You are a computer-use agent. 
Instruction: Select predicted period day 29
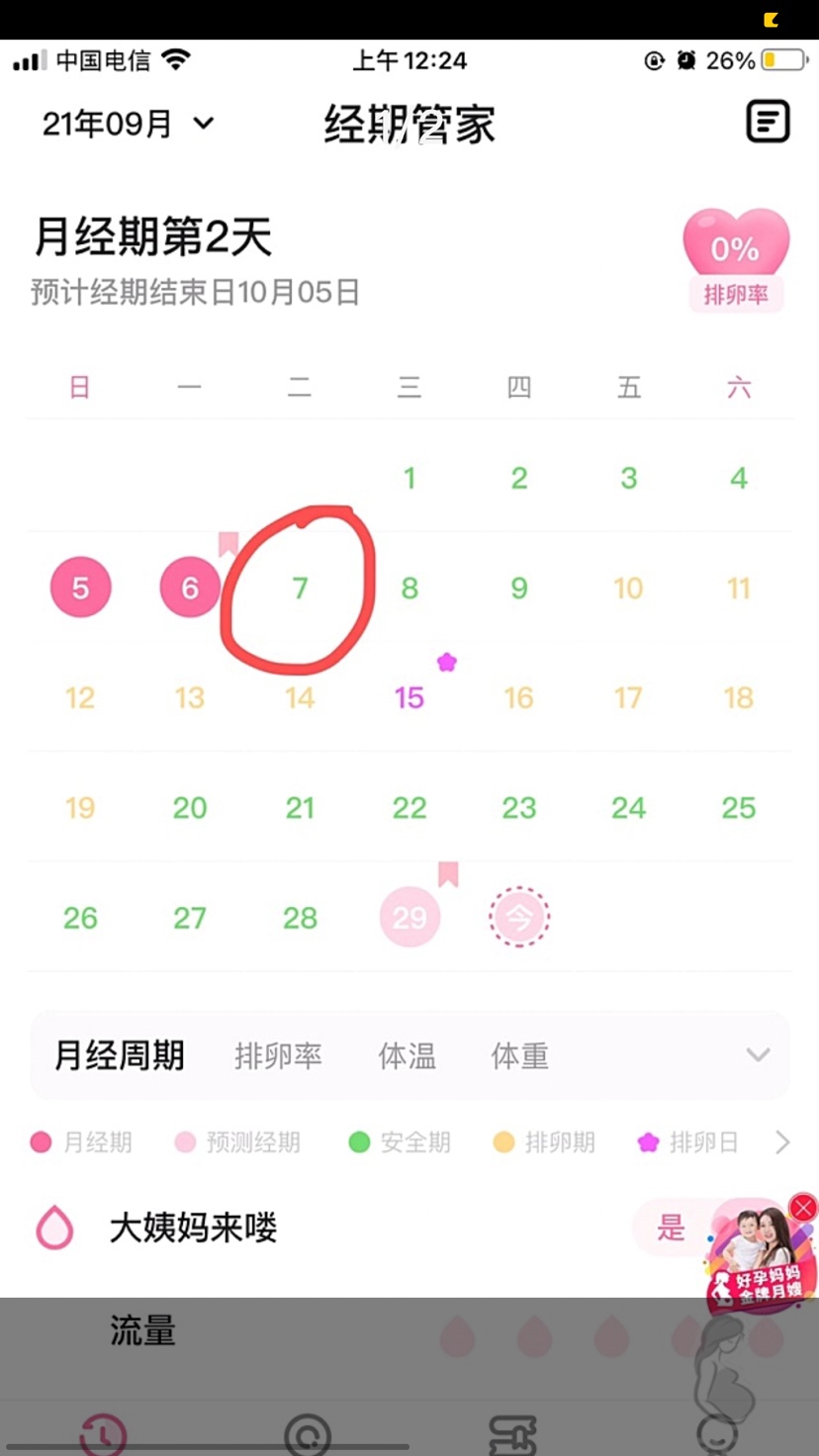(x=409, y=918)
